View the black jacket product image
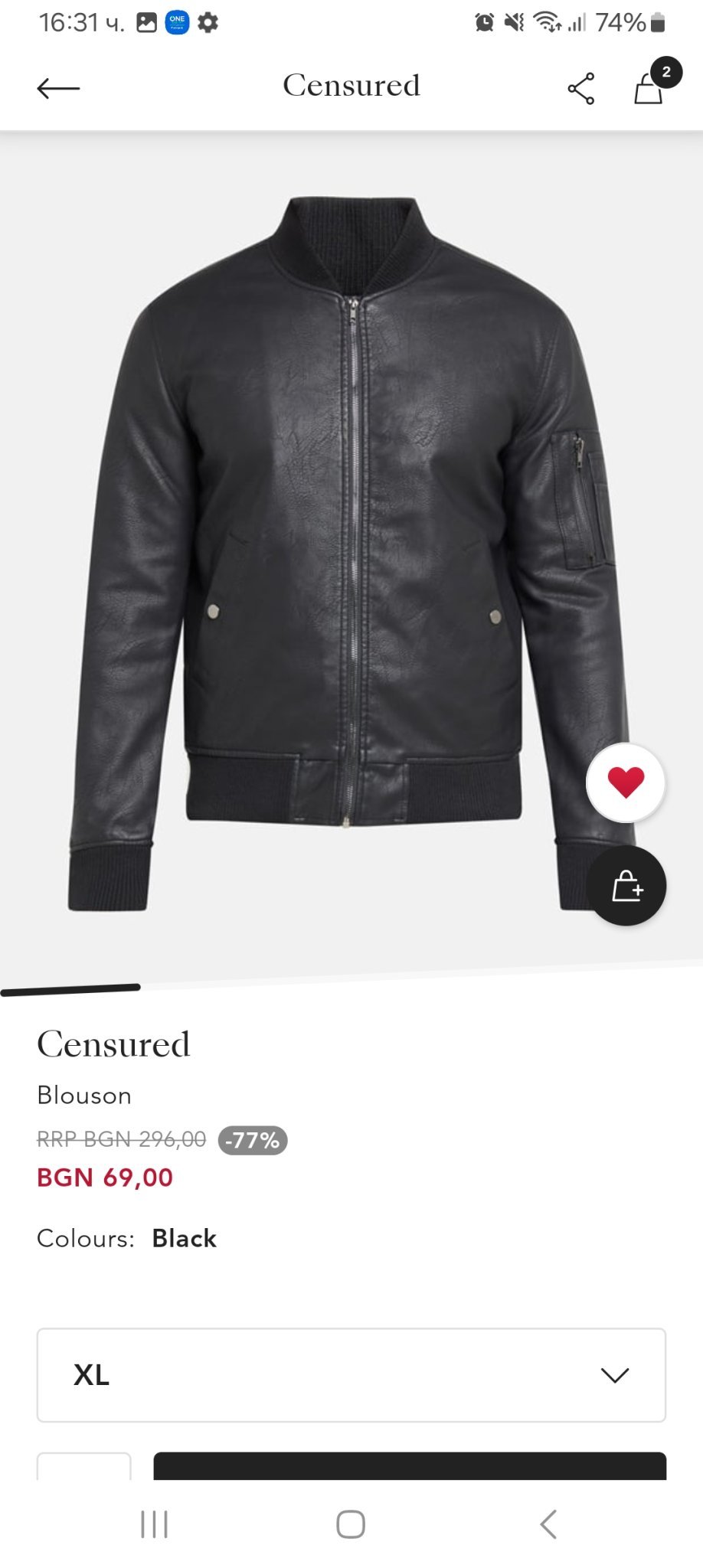Viewport: 703px width, 1568px height. coord(351,551)
